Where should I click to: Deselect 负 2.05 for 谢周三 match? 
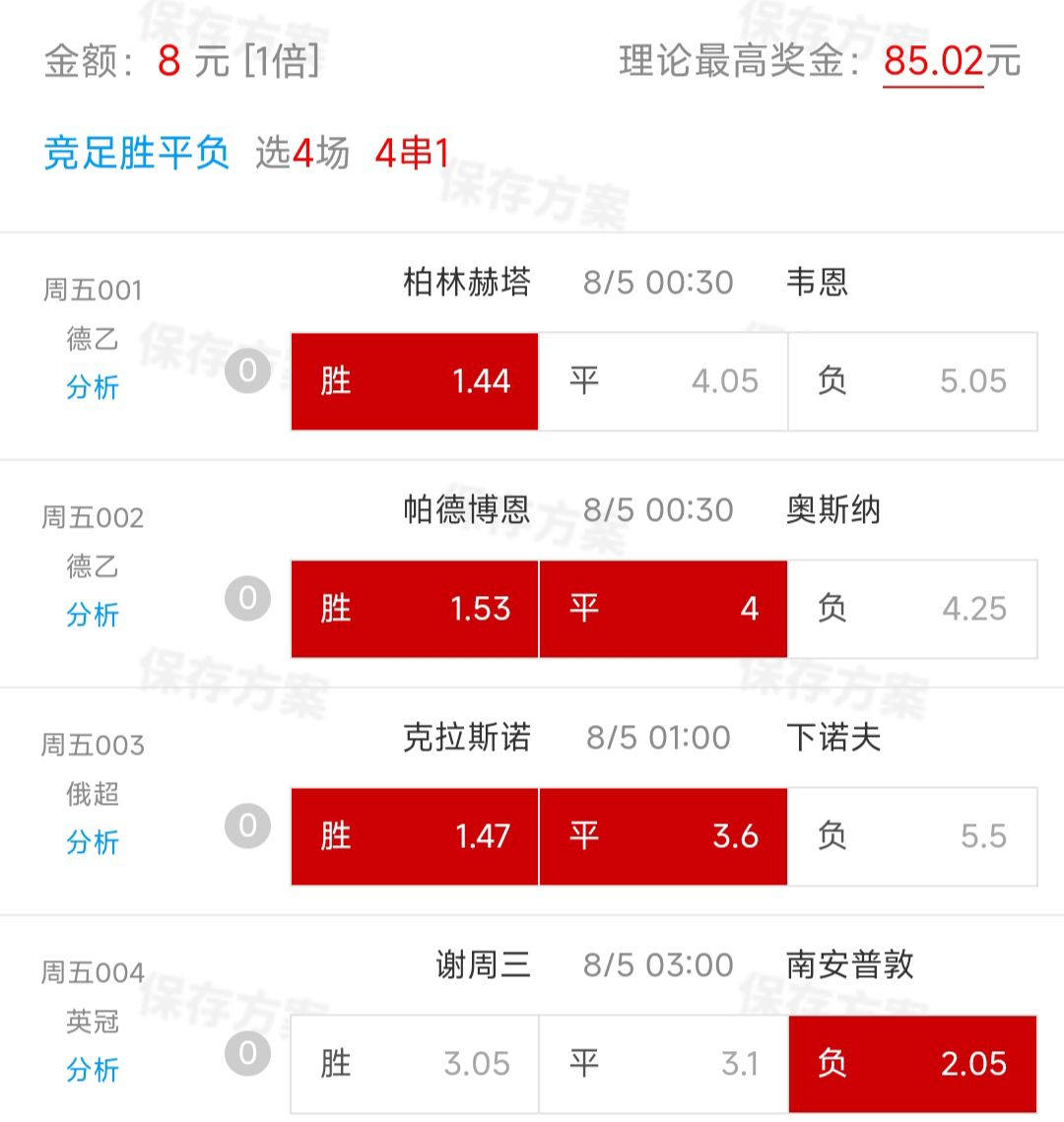[x=912, y=1064]
